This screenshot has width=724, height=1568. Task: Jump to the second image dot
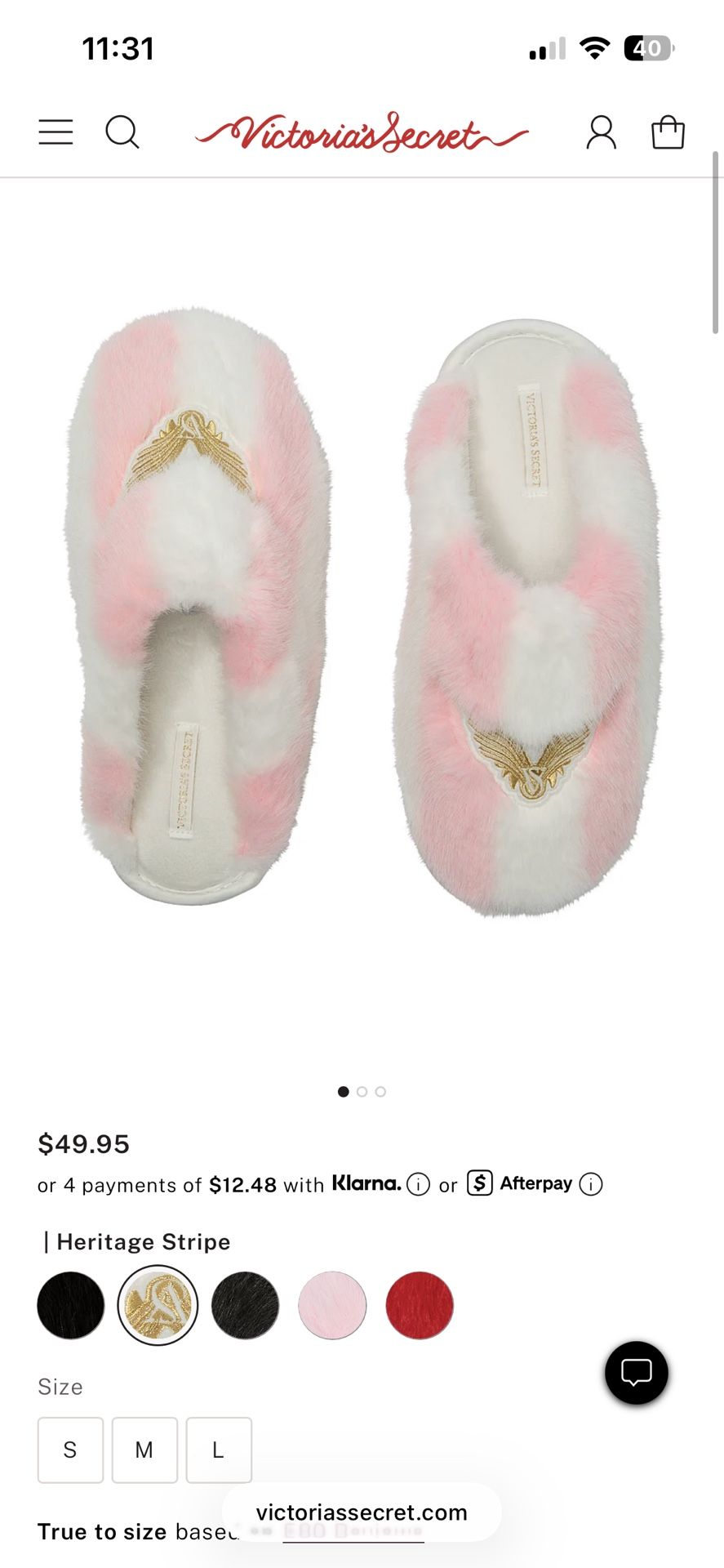click(x=362, y=1092)
